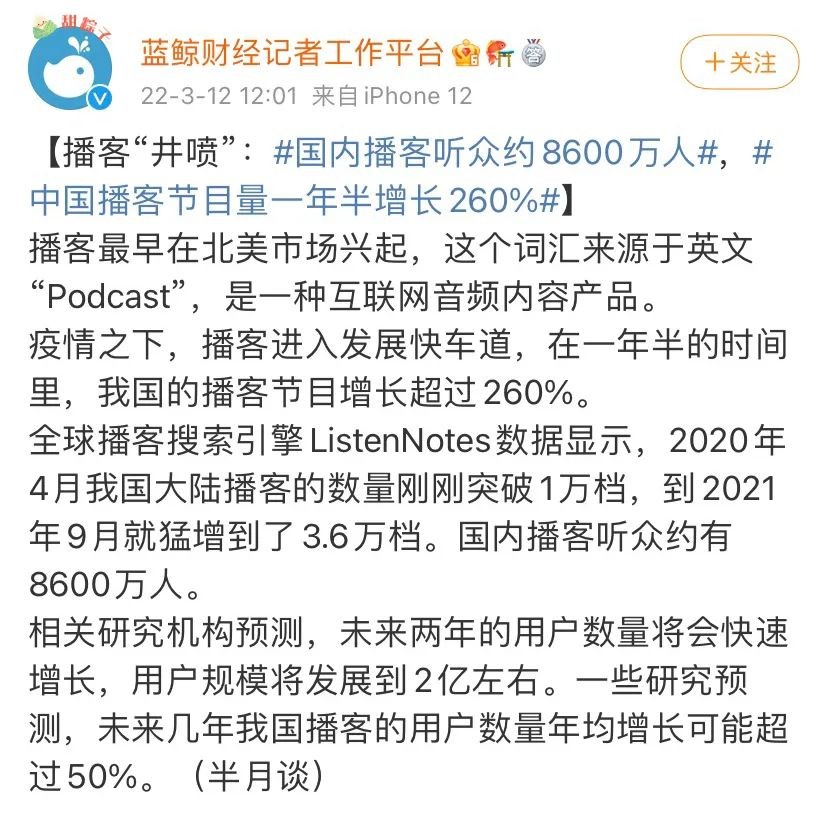Screen dimensions: 828x837
Task: Open 蓝鲸财经记者工作平台 account name link
Action: 290,52
